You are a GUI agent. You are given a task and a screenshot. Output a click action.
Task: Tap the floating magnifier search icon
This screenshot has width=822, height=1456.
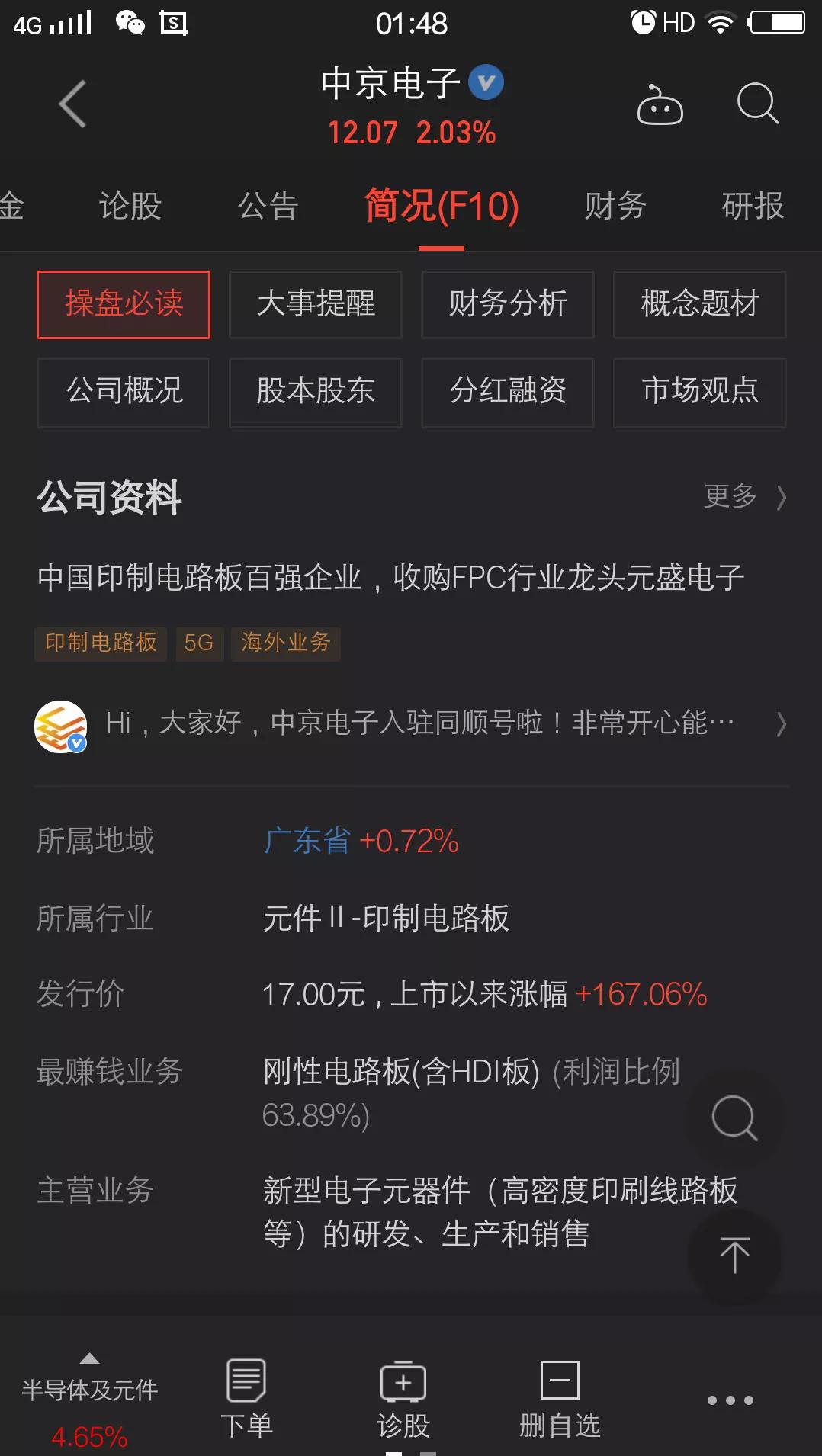734,1118
